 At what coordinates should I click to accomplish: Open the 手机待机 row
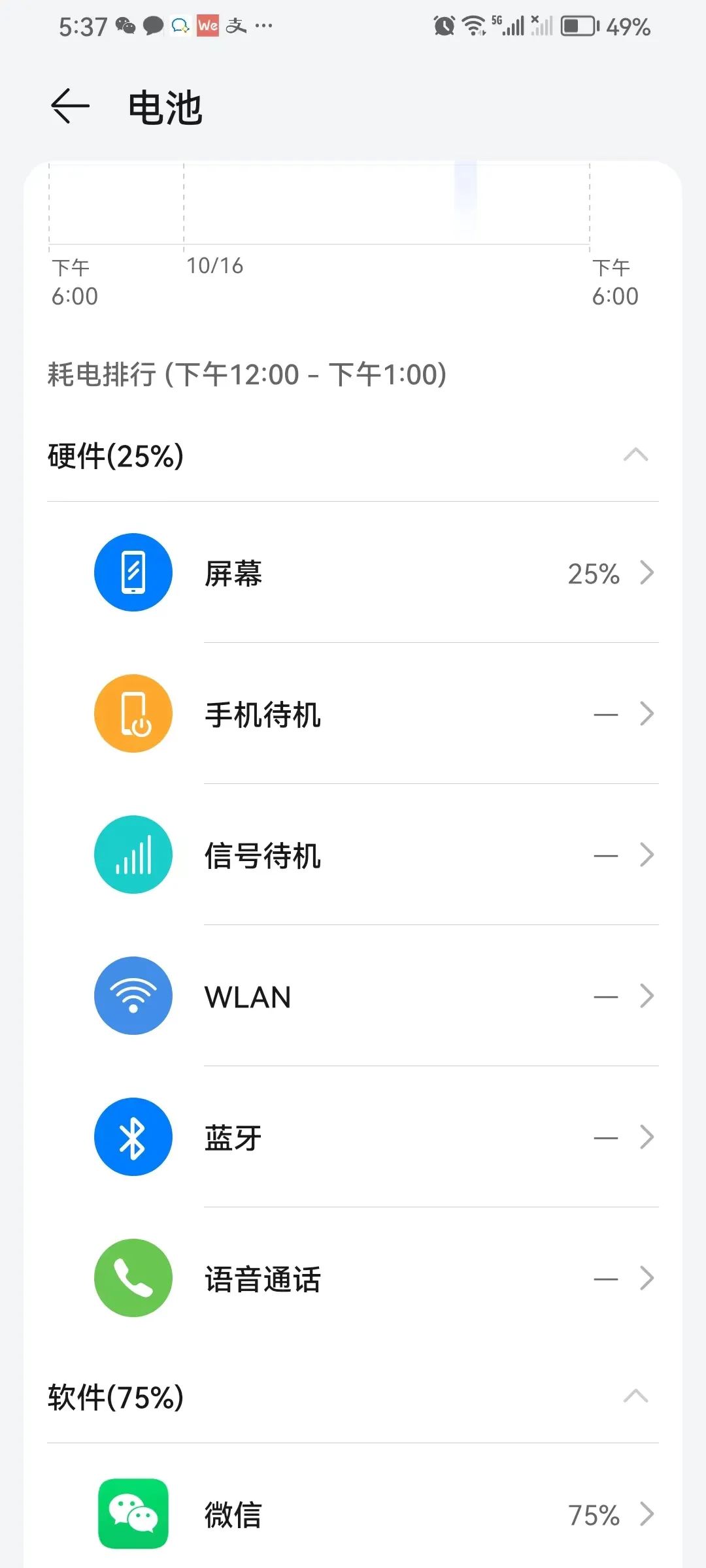(x=375, y=714)
